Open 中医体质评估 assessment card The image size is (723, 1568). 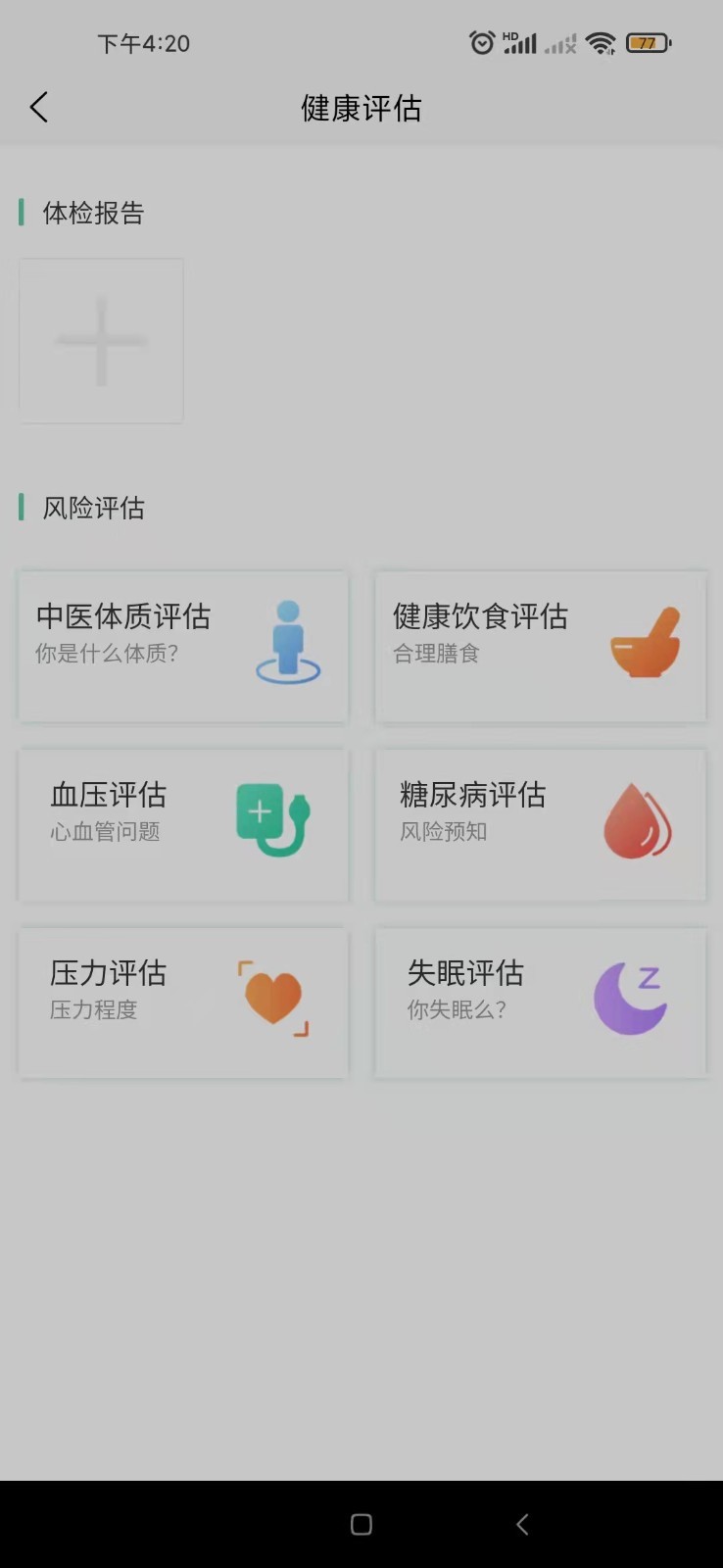(x=181, y=647)
